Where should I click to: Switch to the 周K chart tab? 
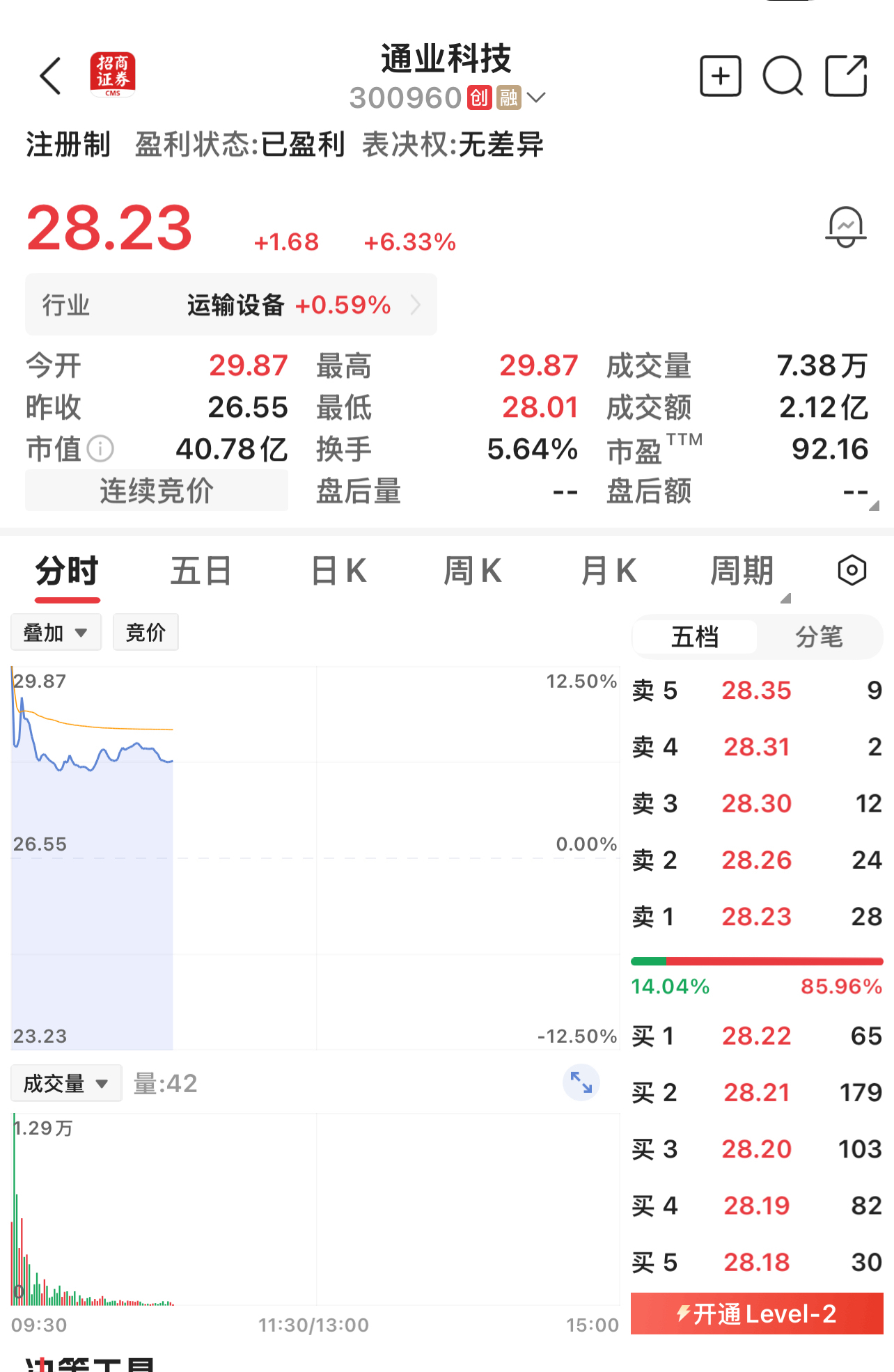473,571
